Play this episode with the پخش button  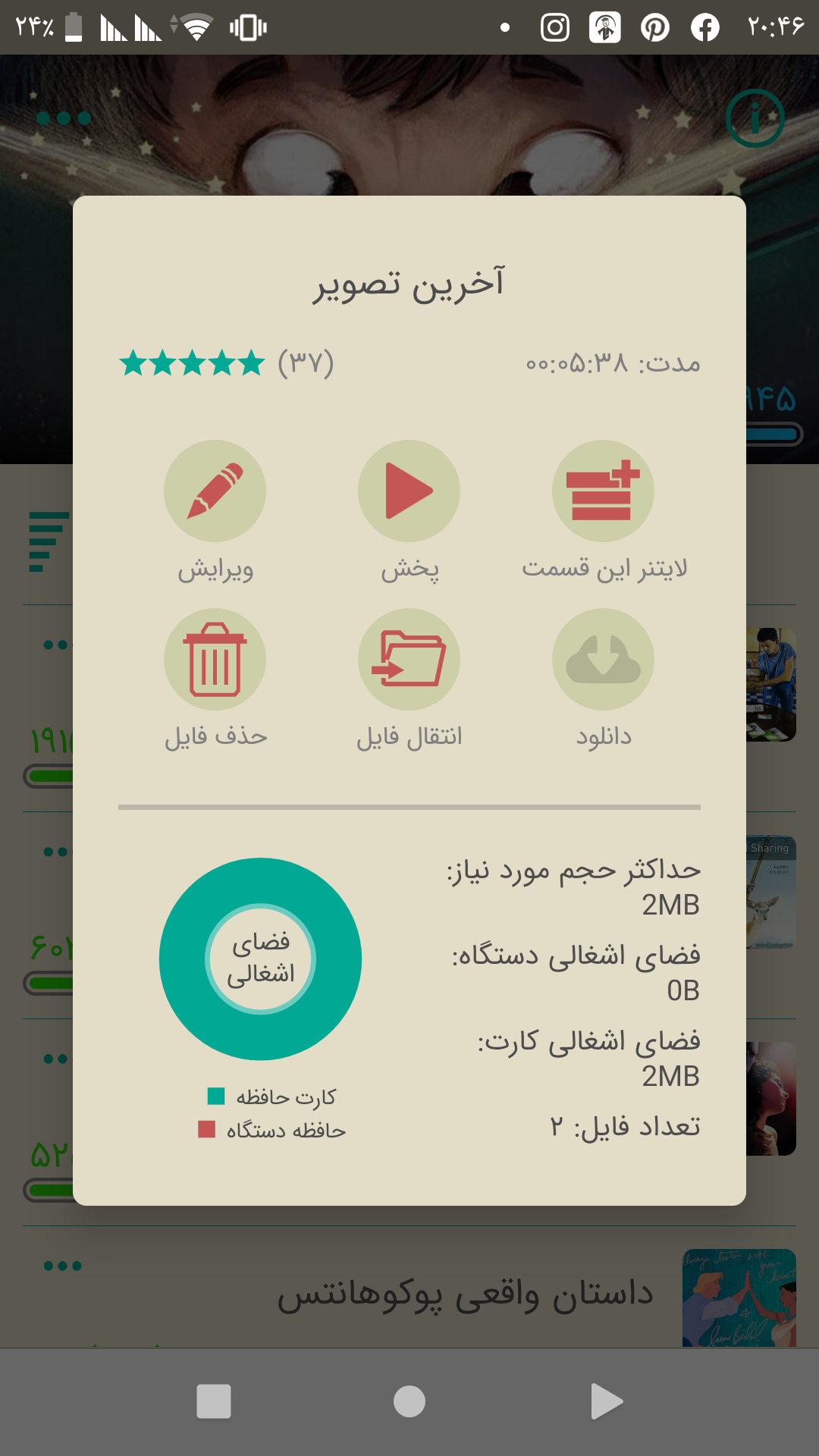coord(409,491)
